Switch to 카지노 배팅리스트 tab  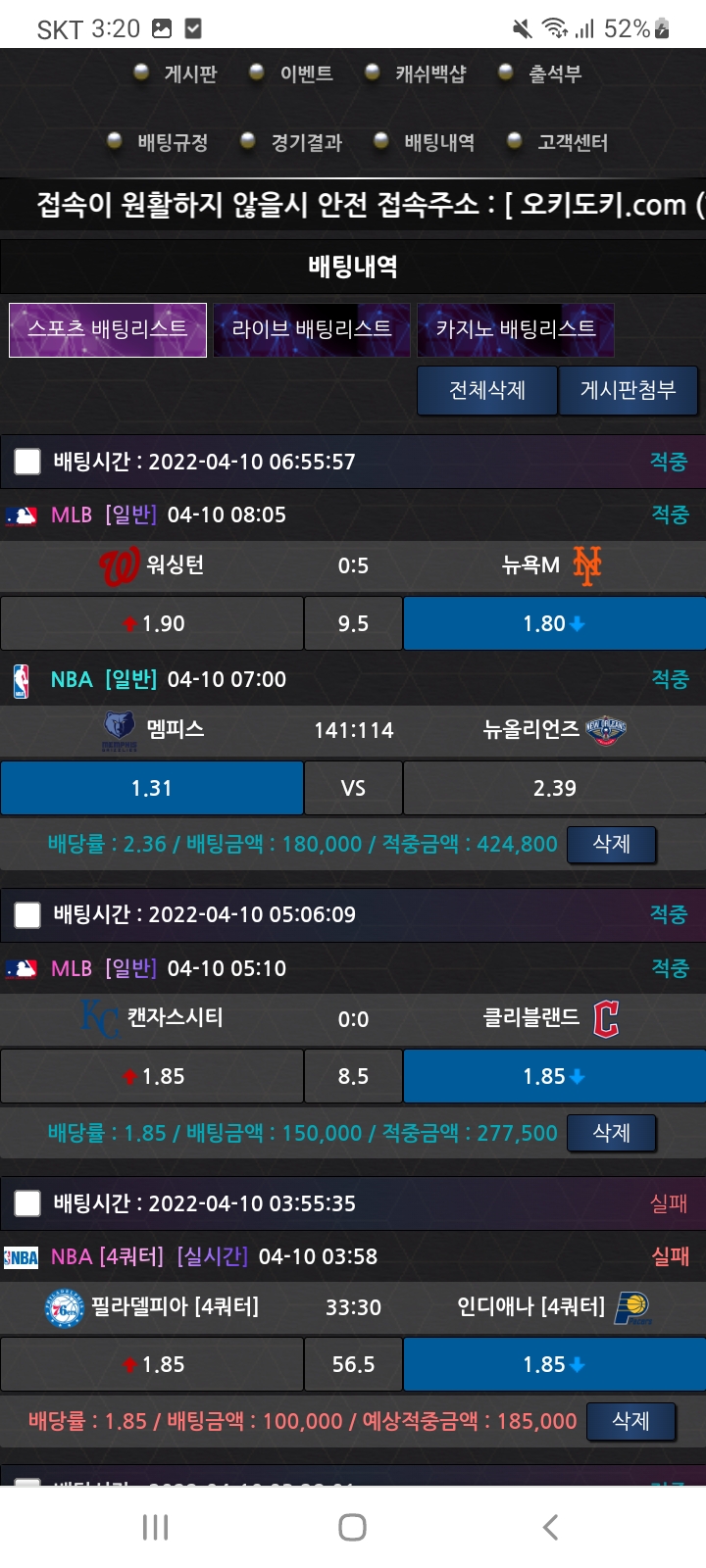click(x=516, y=329)
